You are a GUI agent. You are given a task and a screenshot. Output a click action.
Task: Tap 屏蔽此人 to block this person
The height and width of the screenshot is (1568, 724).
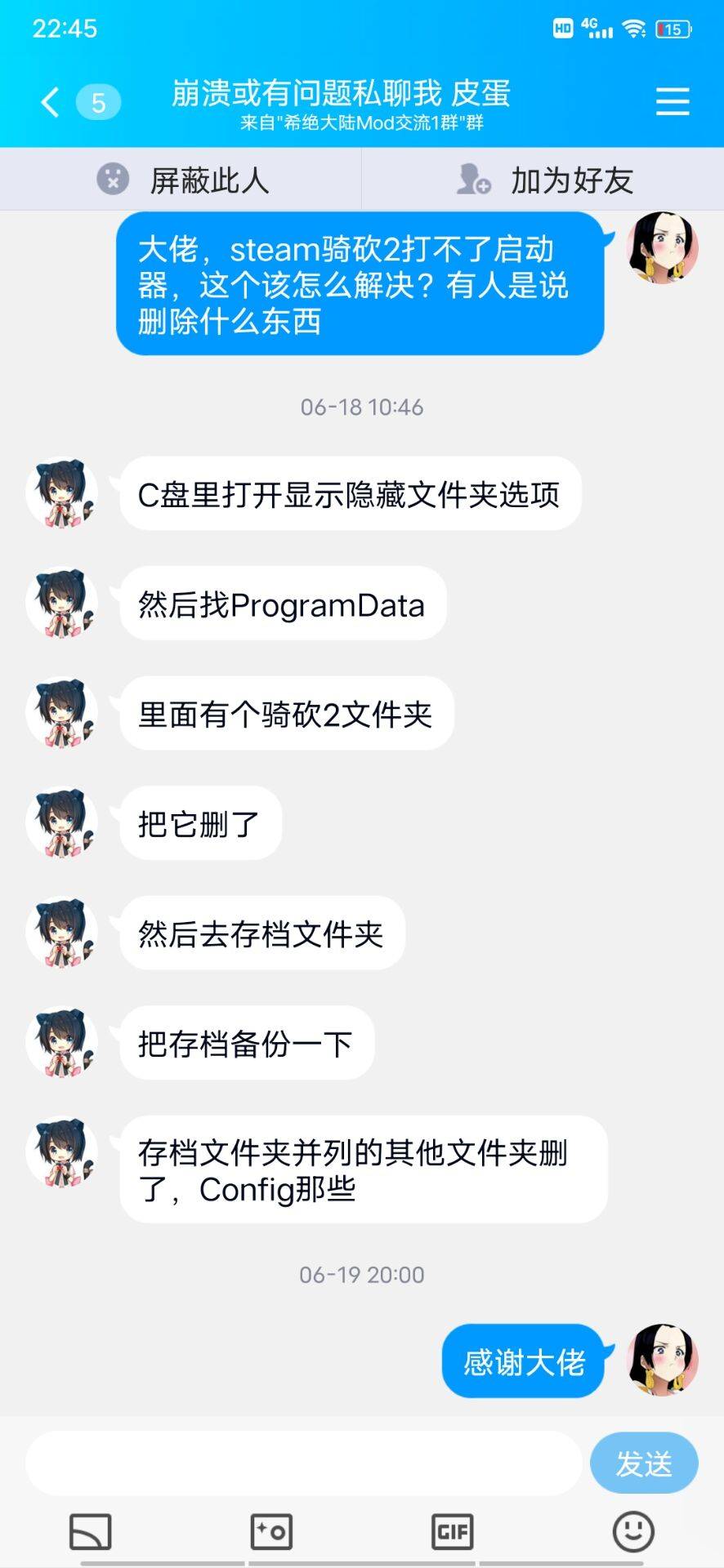pyautogui.click(x=181, y=180)
